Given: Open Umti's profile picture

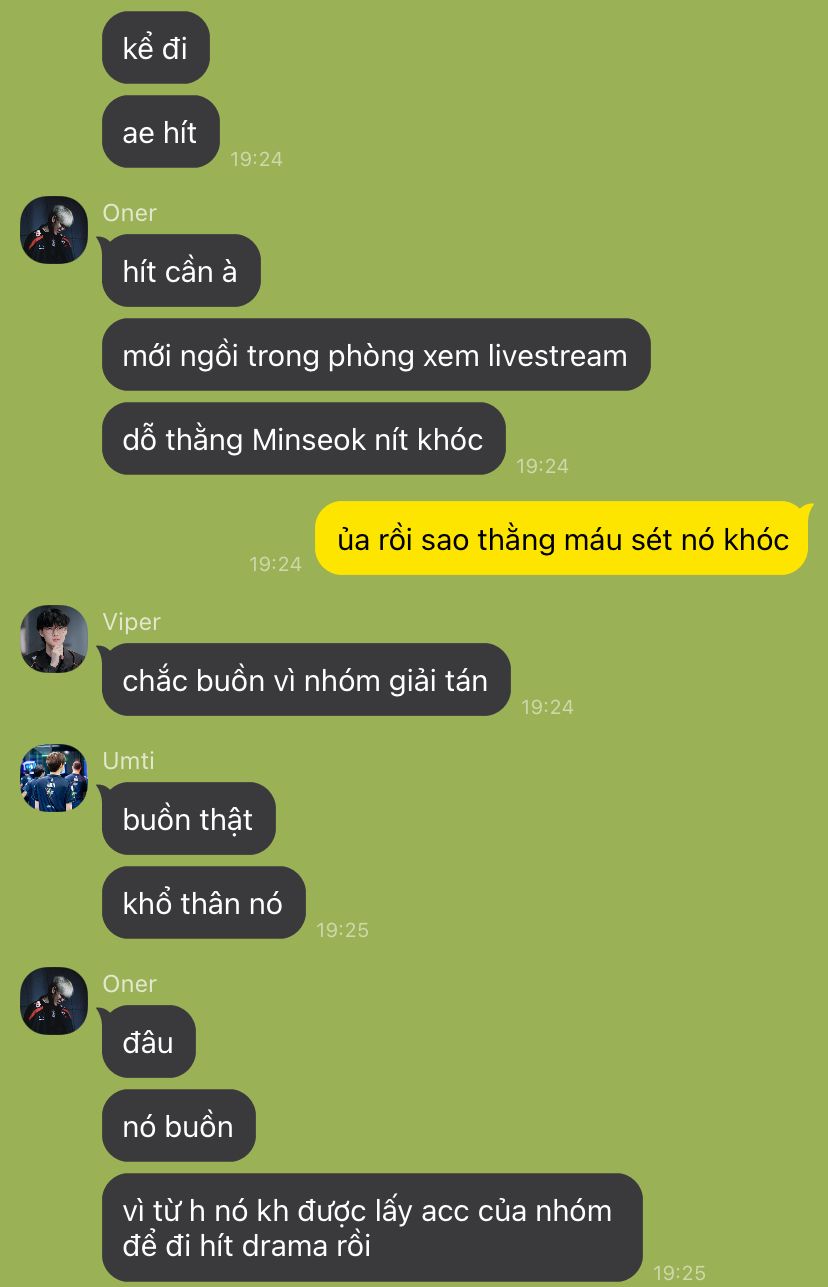Looking at the screenshot, I should (54, 778).
